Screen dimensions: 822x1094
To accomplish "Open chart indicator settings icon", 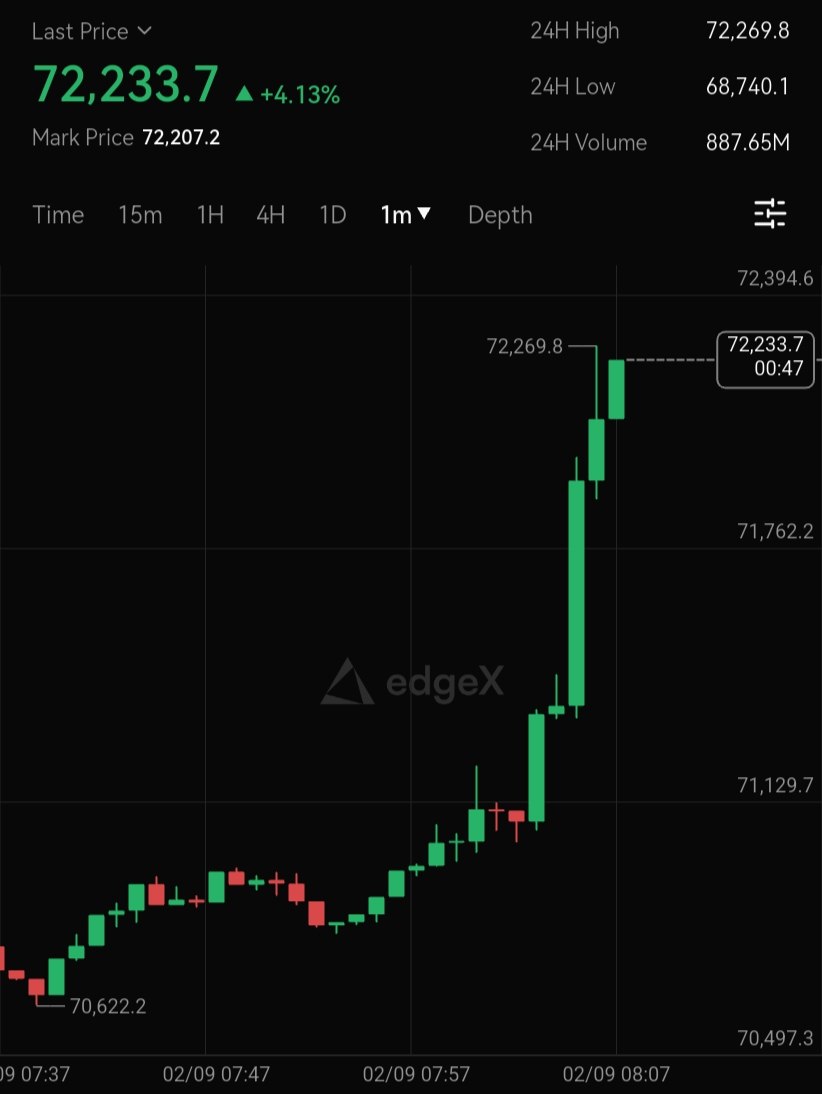I will pos(769,214).
